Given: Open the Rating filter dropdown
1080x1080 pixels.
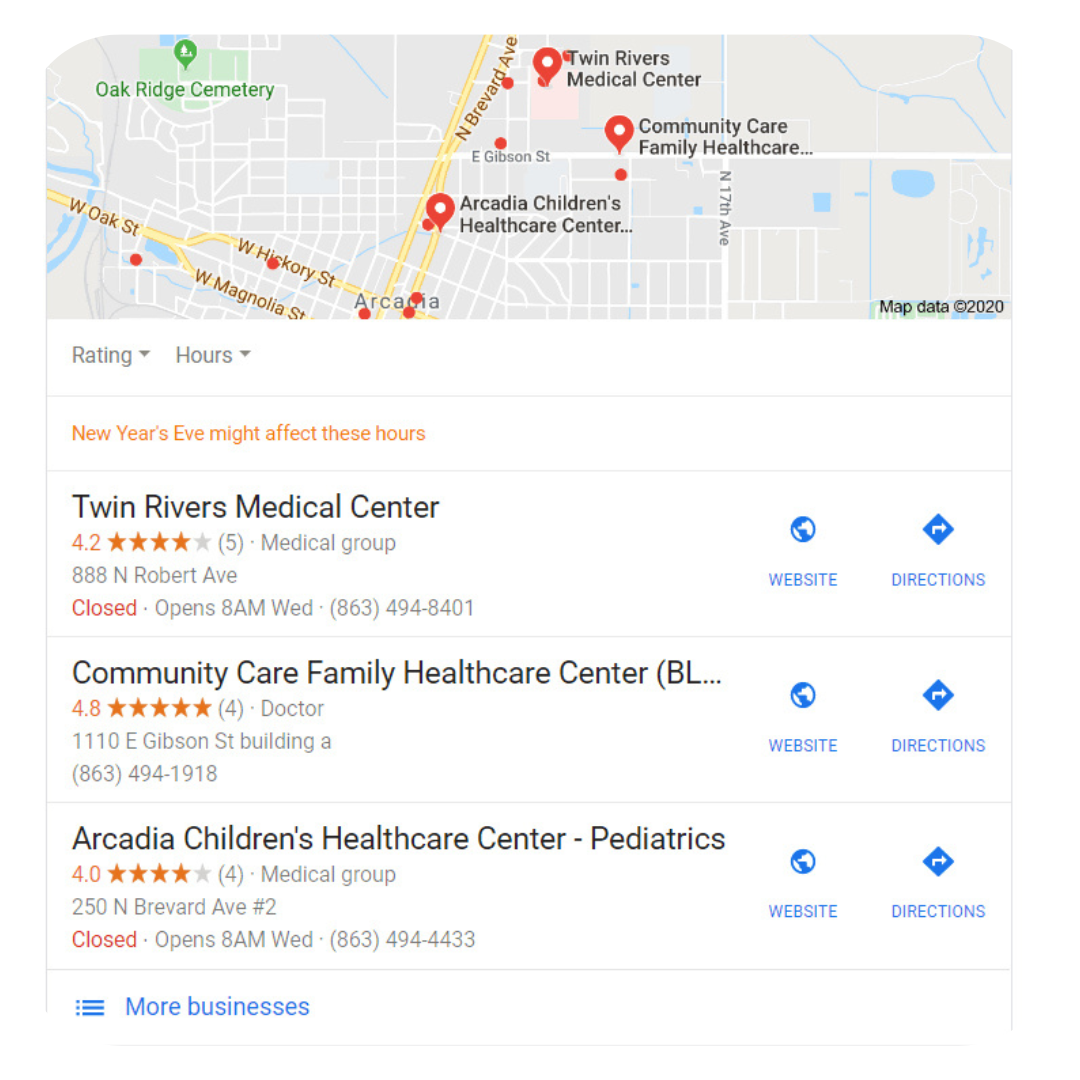Looking at the screenshot, I should pos(110,355).
